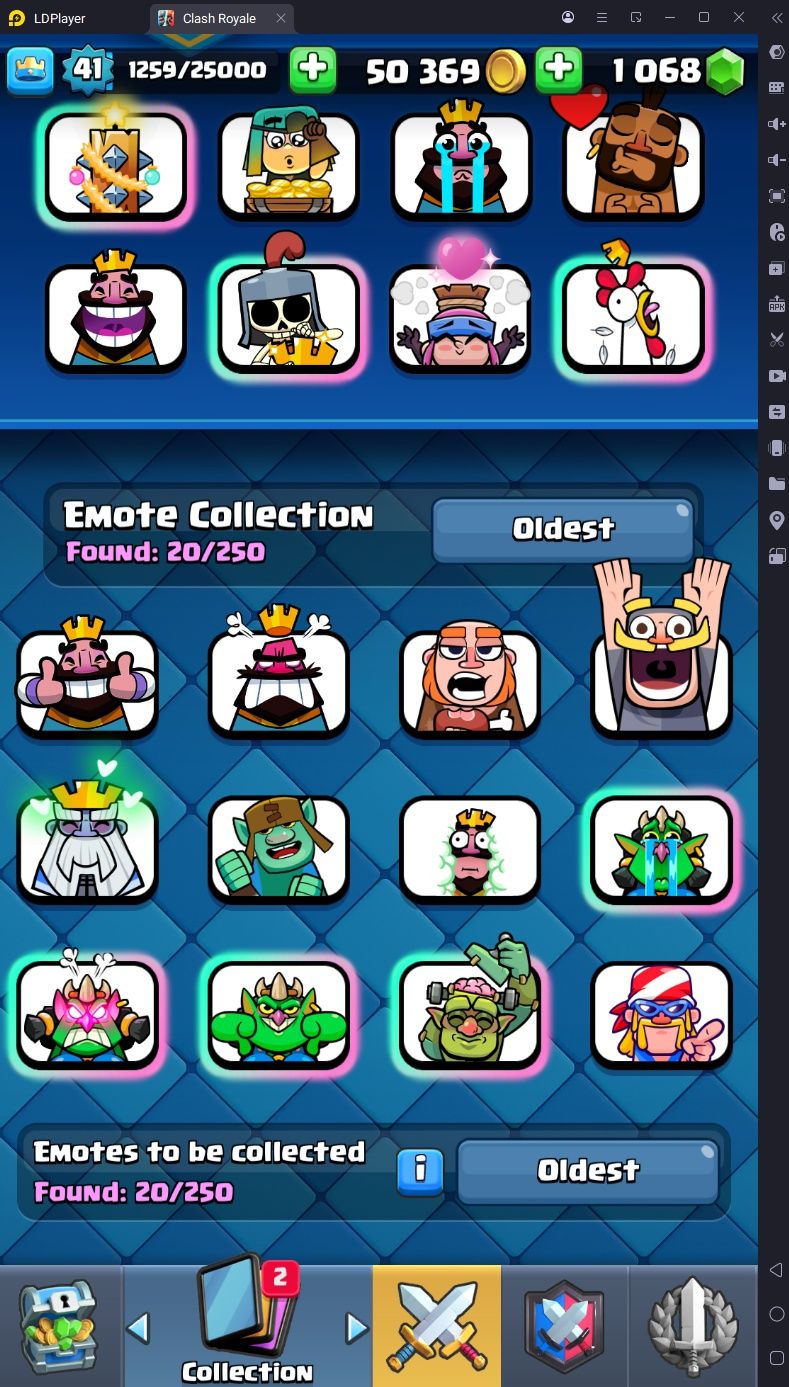Open info about emotes to be collected
Image resolution: width=789 pixels, height=1387 pixels.
pyautogui.click(x=420, y=1171)
